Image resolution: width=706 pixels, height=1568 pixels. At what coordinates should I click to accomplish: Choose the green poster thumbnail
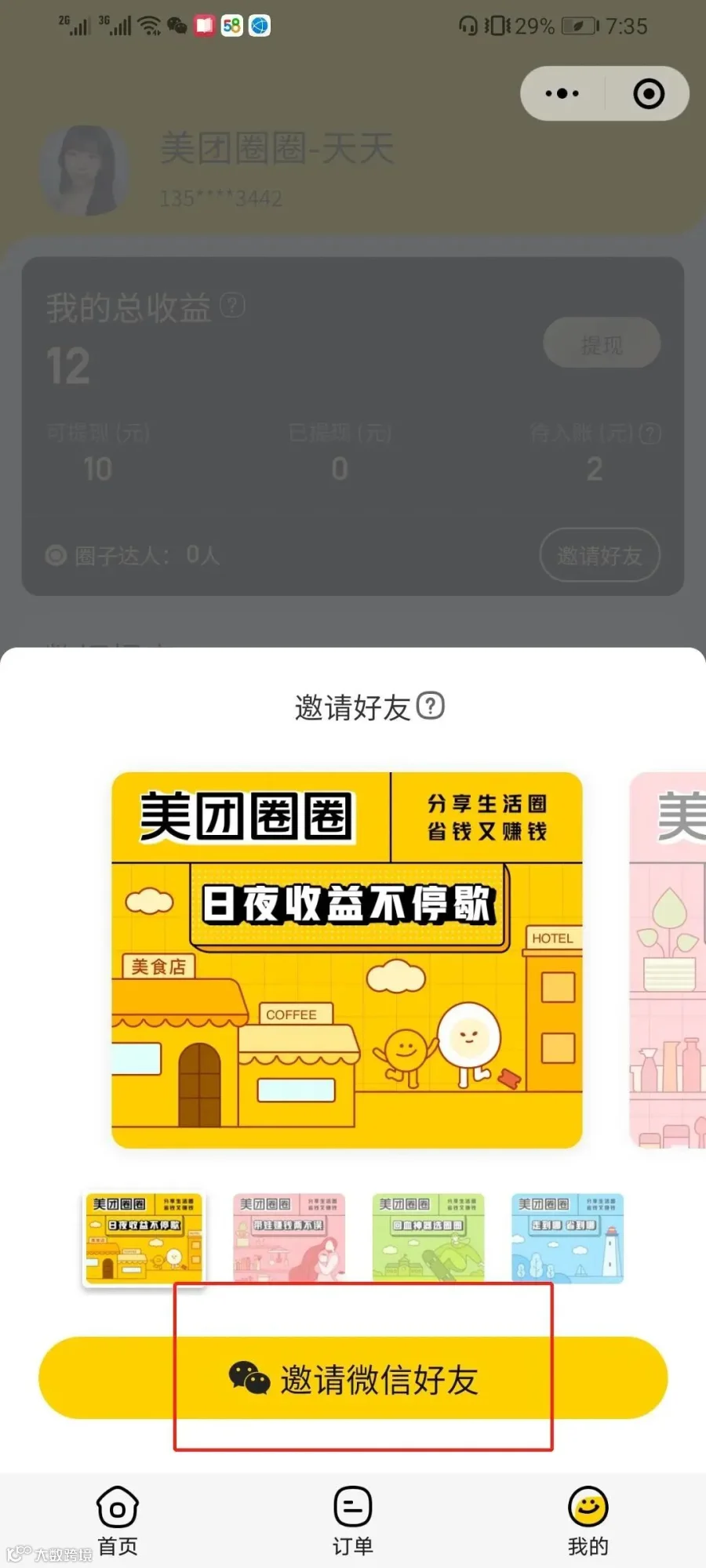click(x=428, y=1237)
